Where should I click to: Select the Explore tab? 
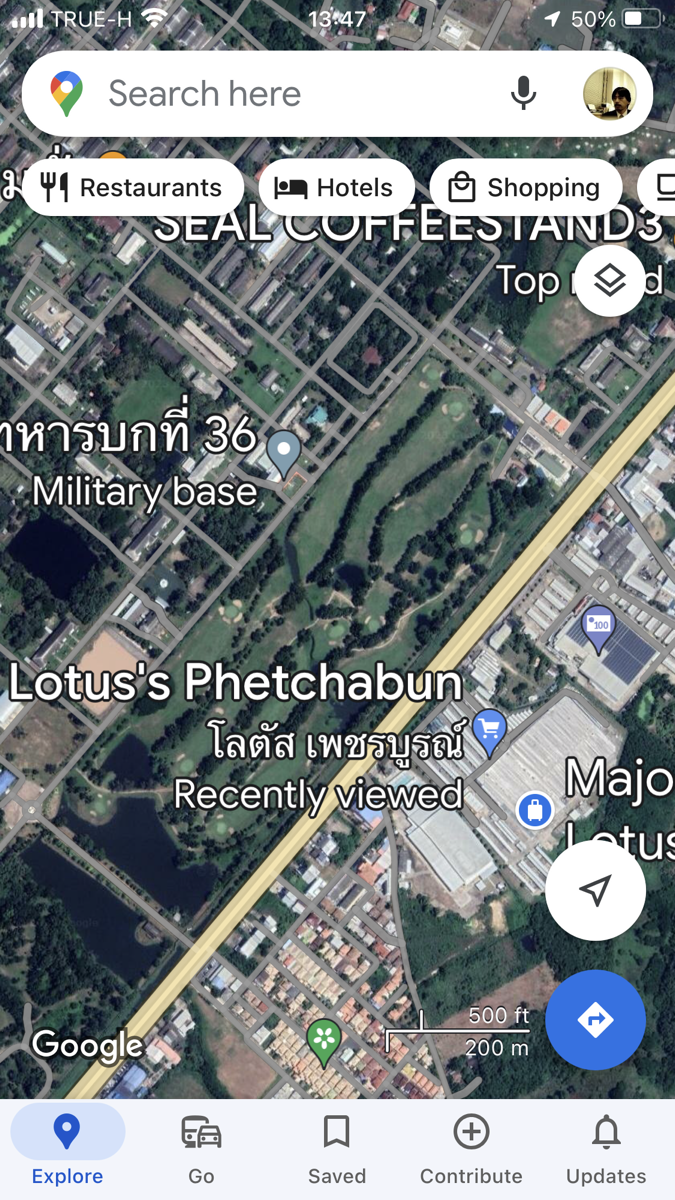(x=67, y=1150)
